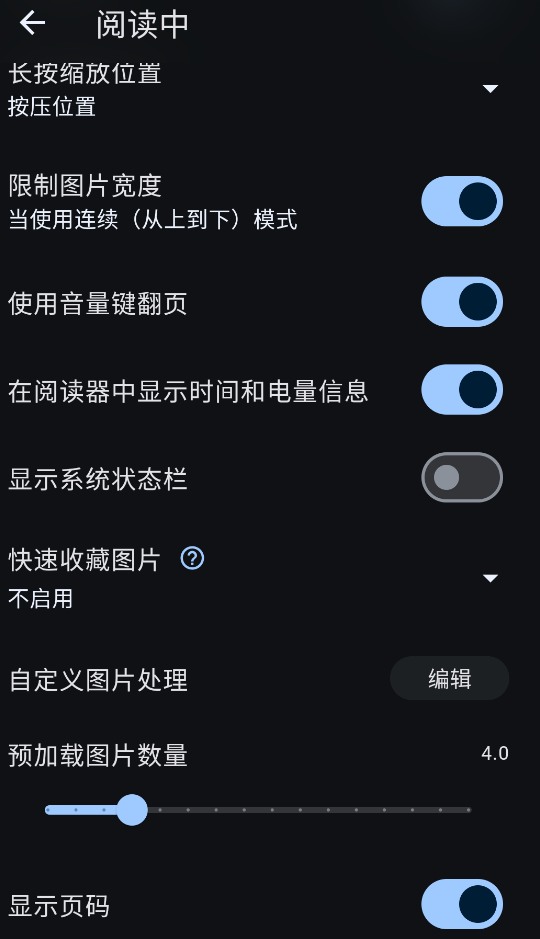Disable 使用音量键翻页 switch
The image size is (540, 939).
pos(462,302)
